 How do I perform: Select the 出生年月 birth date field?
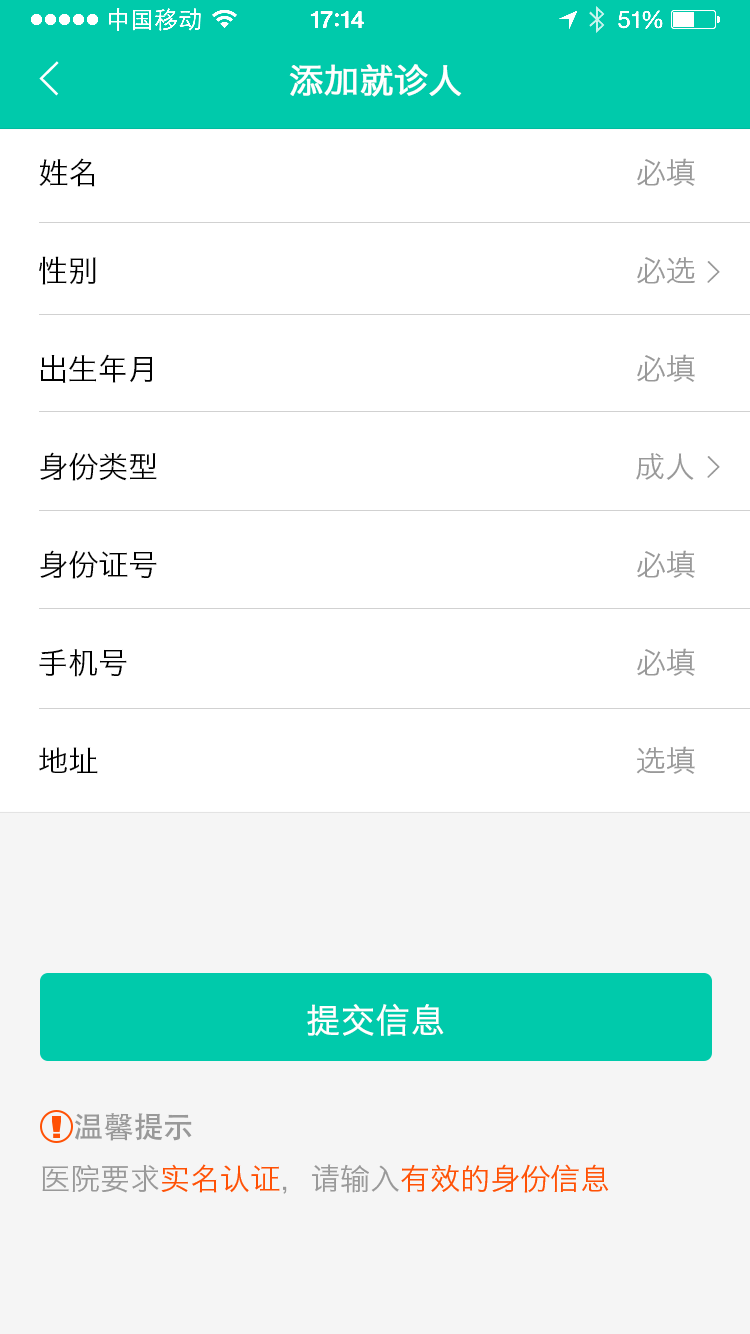click(664, 369)
